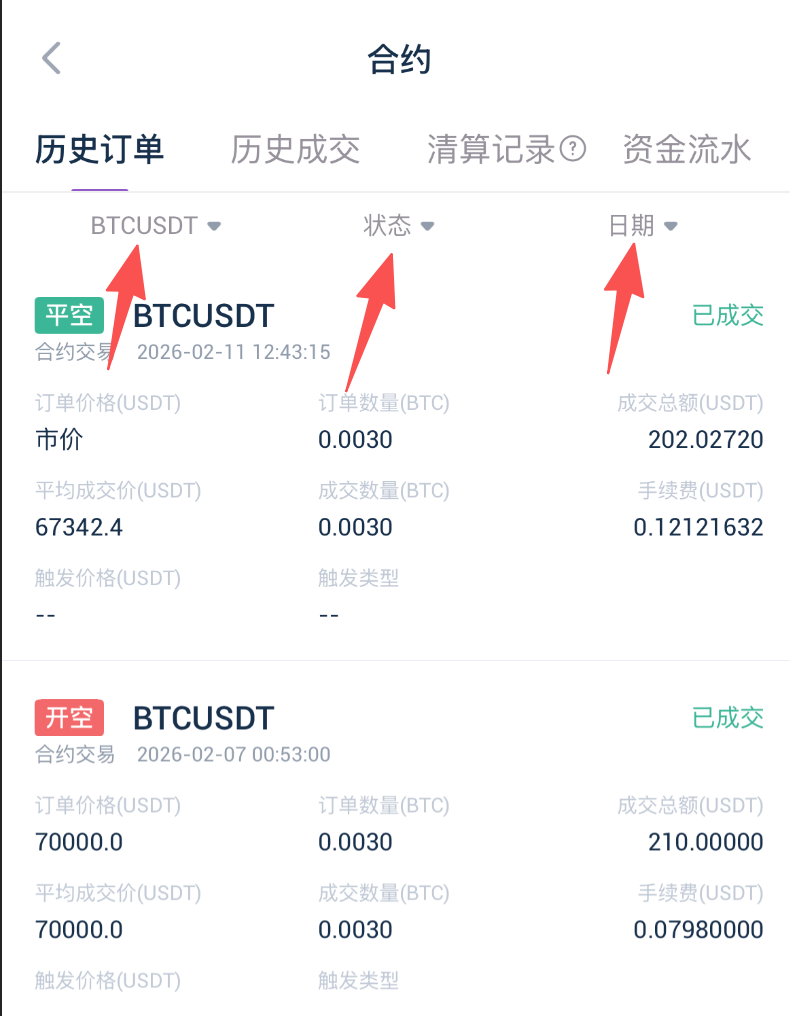This screenshot has width=790, height=1016.
Task: Open the 清算记录 tab
Action: point(490,150)
